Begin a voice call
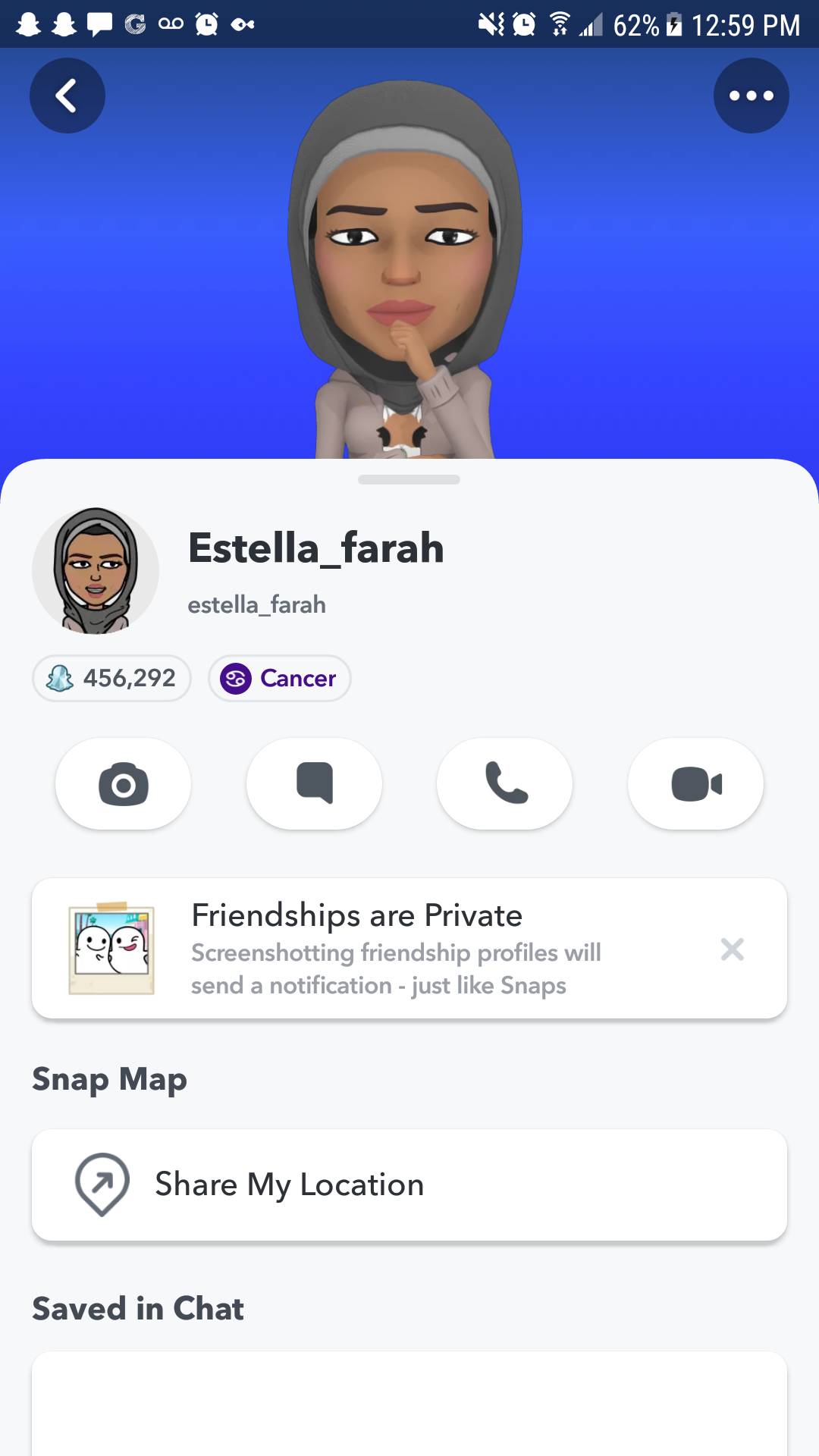This screenshot has height=1456, width=819. (x=505, y=783)
